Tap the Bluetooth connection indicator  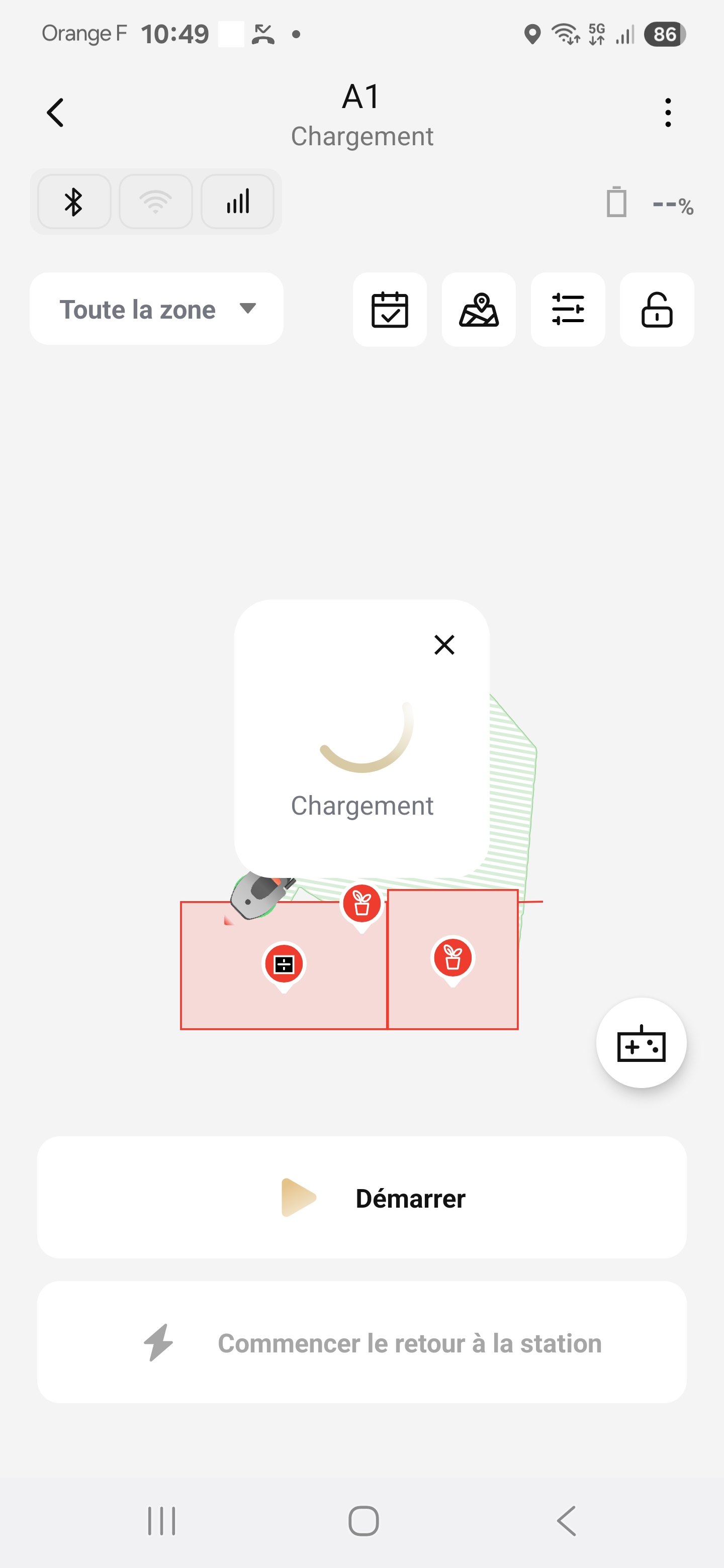click(74, 202)
